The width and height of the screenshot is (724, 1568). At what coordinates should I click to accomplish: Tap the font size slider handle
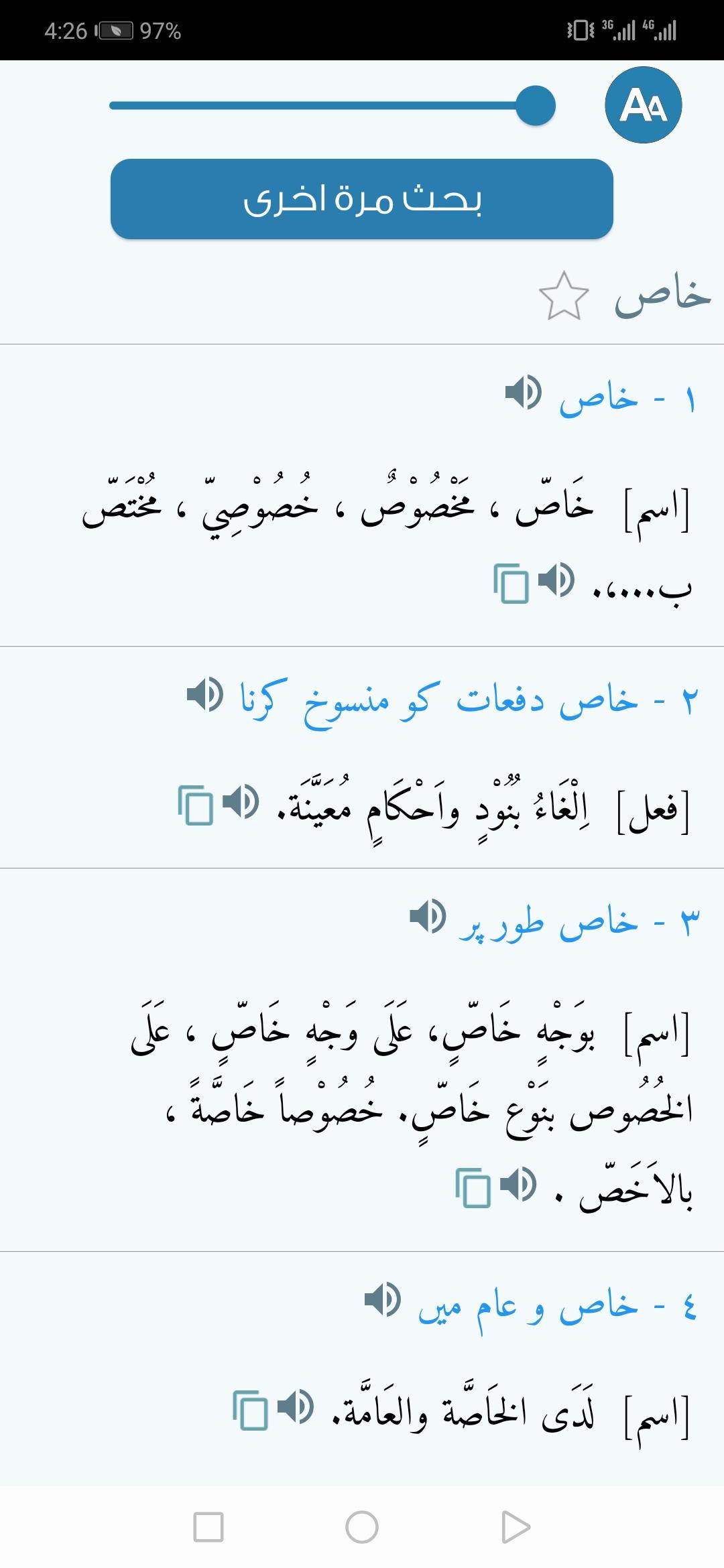point(536,105)
